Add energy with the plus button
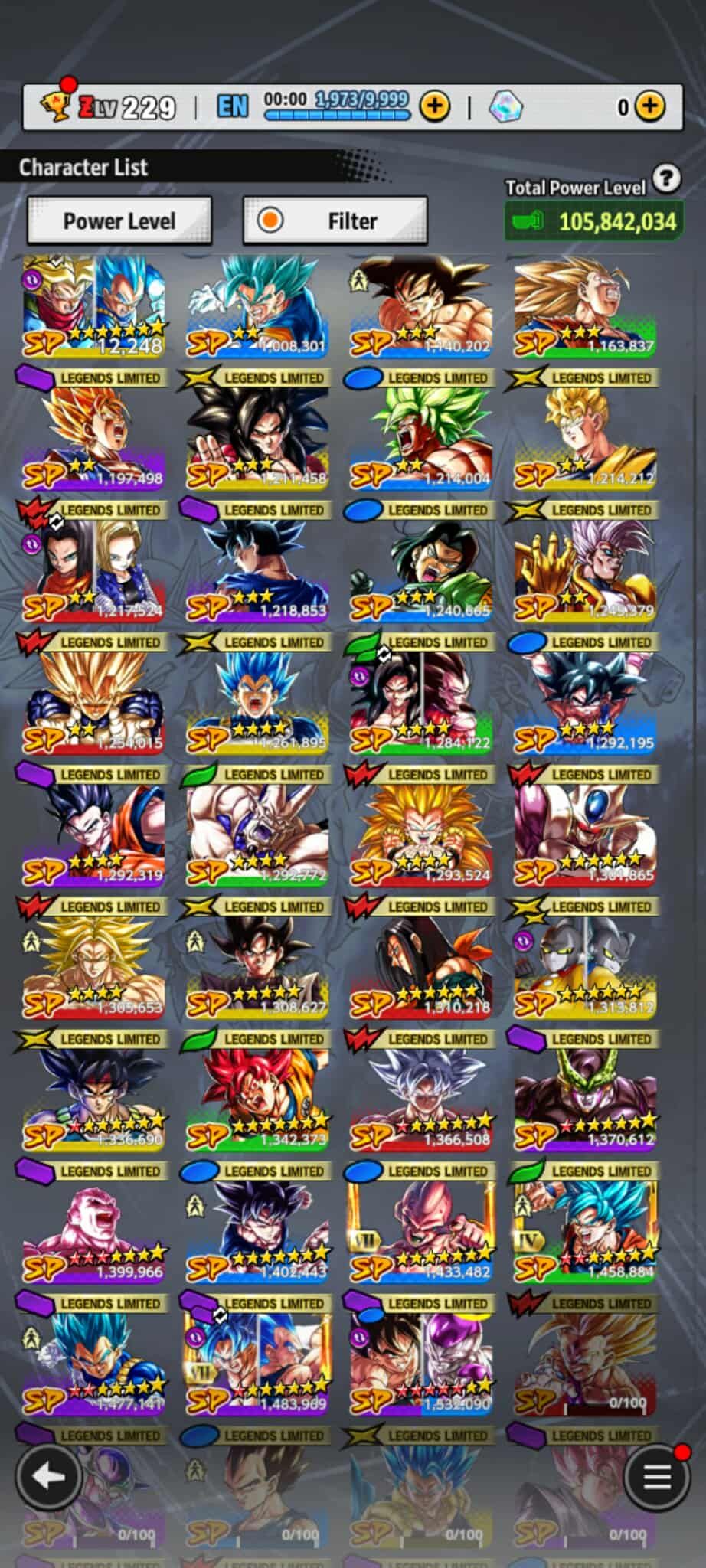This screenshot has height=1568, width=706. point(434,106)
